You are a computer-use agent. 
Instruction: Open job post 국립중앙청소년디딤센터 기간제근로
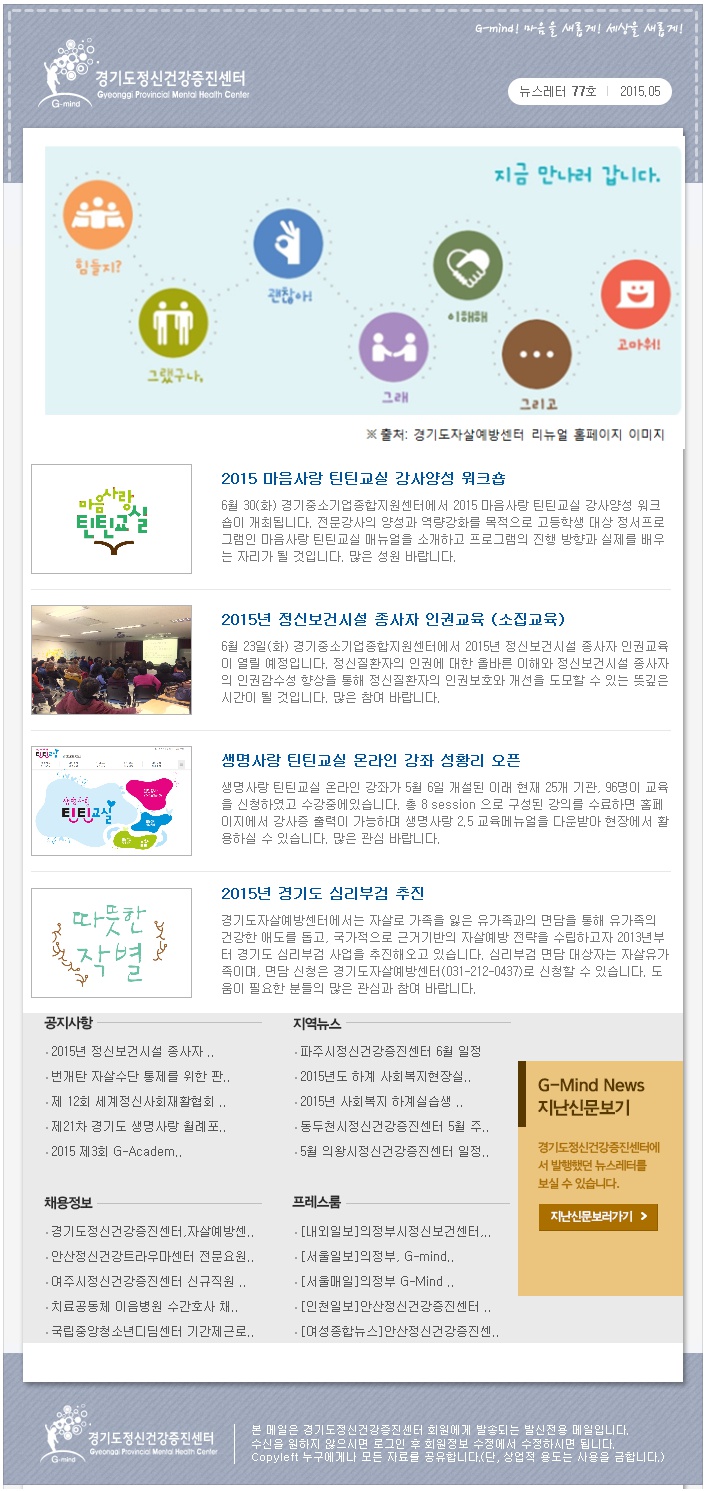[x=152, y=1331]
